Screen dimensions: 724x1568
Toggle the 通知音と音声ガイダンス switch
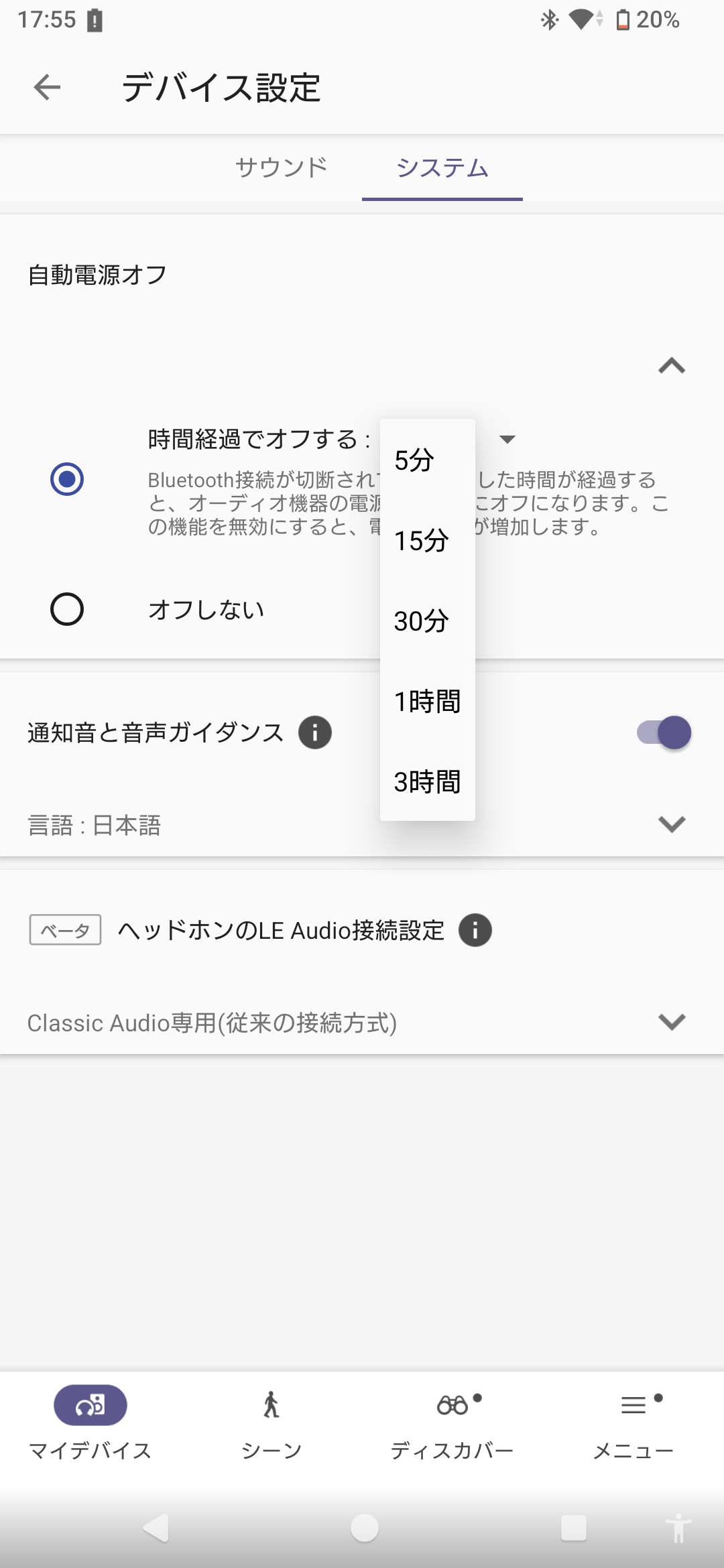pyautogui.click(x=664, y=732)
